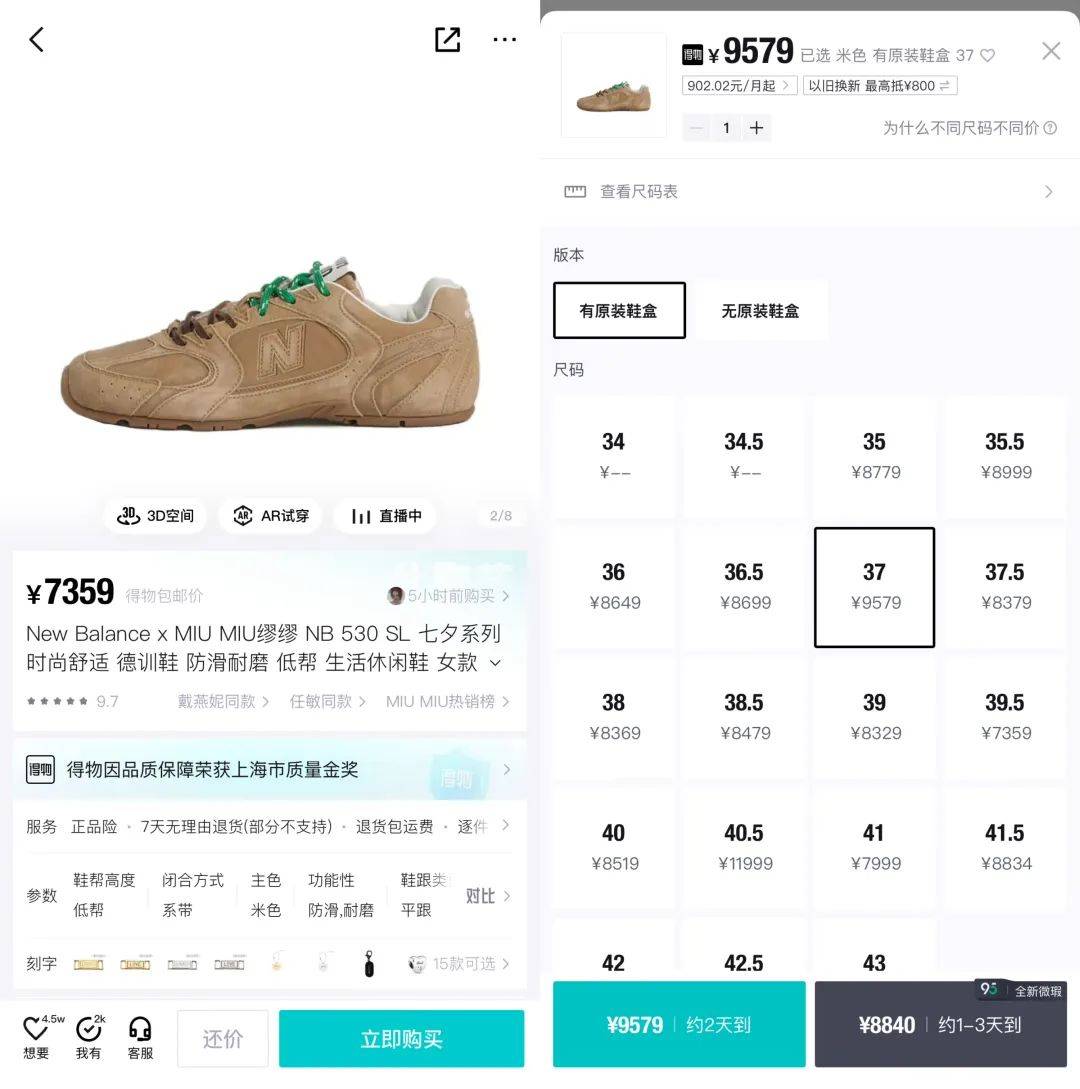Open 查看尺码表 size chart row

coord(809,192)
